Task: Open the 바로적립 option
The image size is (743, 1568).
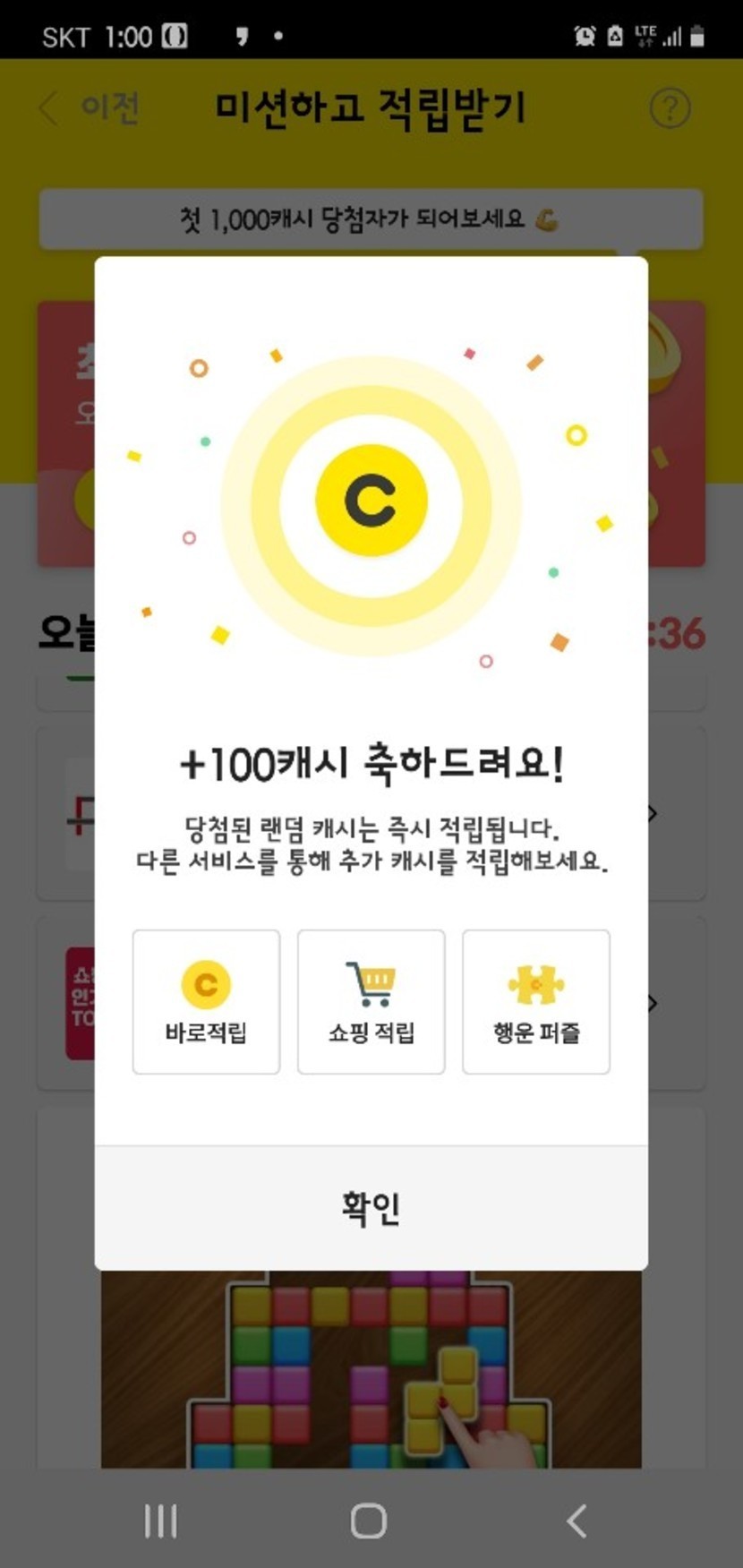Action: (206, 1001)
